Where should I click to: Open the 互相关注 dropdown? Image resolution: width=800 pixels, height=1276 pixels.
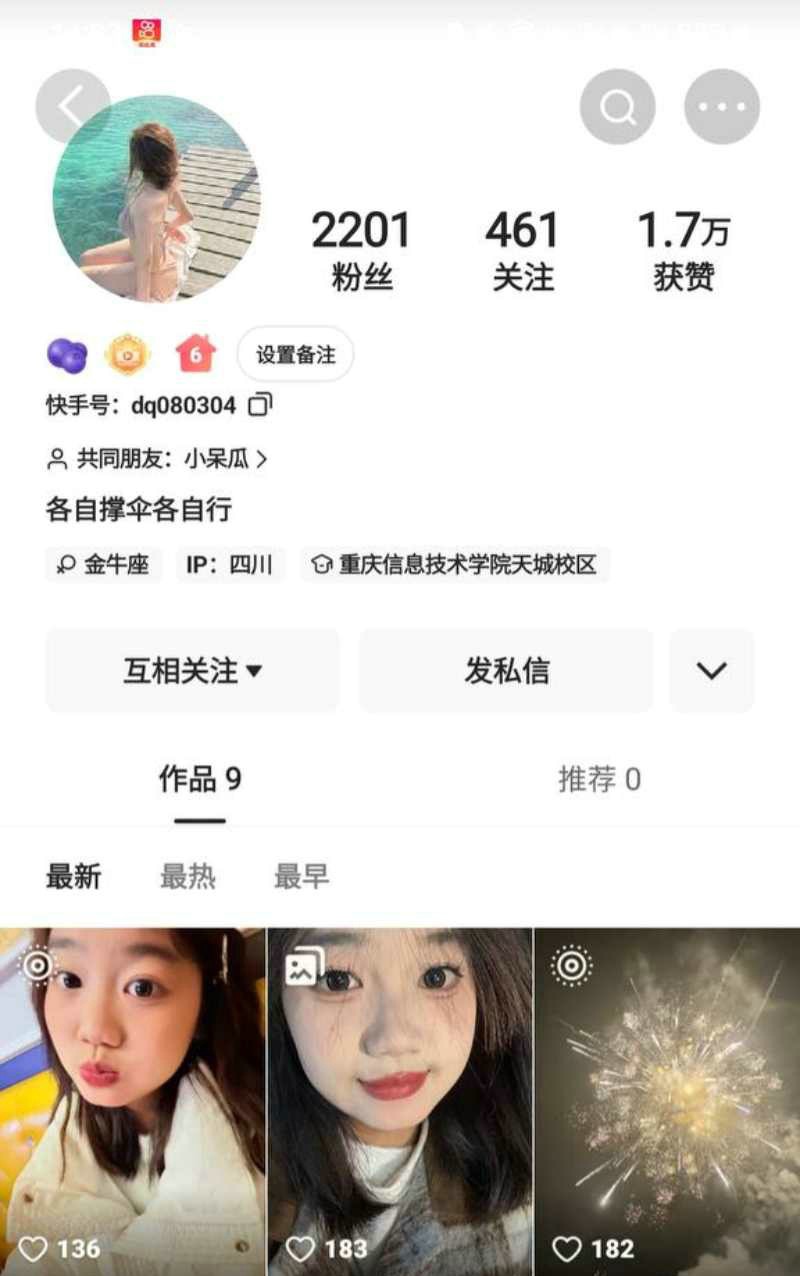pyautogui.click(x=192, y=671)
